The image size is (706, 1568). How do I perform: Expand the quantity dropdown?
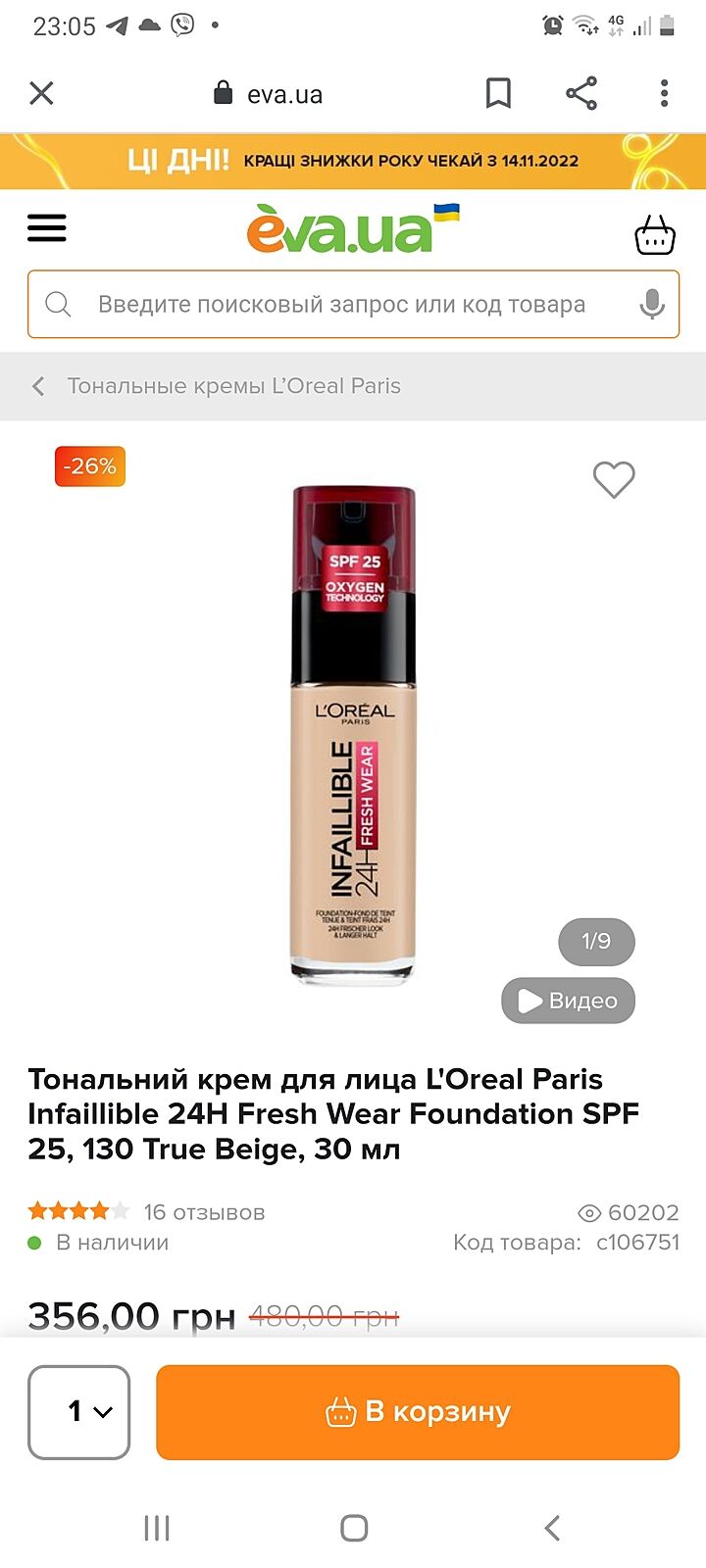click(x=79, y=1412)
